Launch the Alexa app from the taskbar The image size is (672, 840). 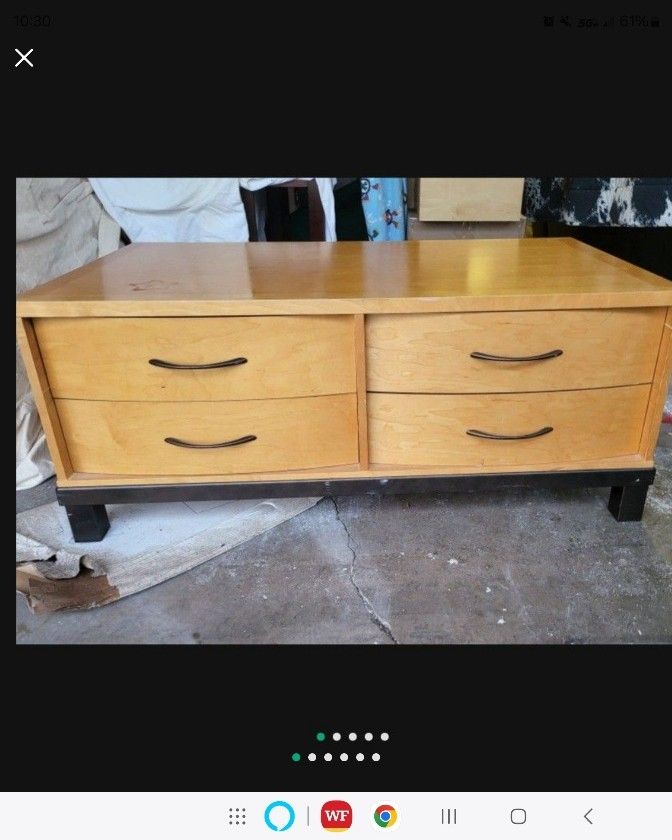(x=280, y=816)
